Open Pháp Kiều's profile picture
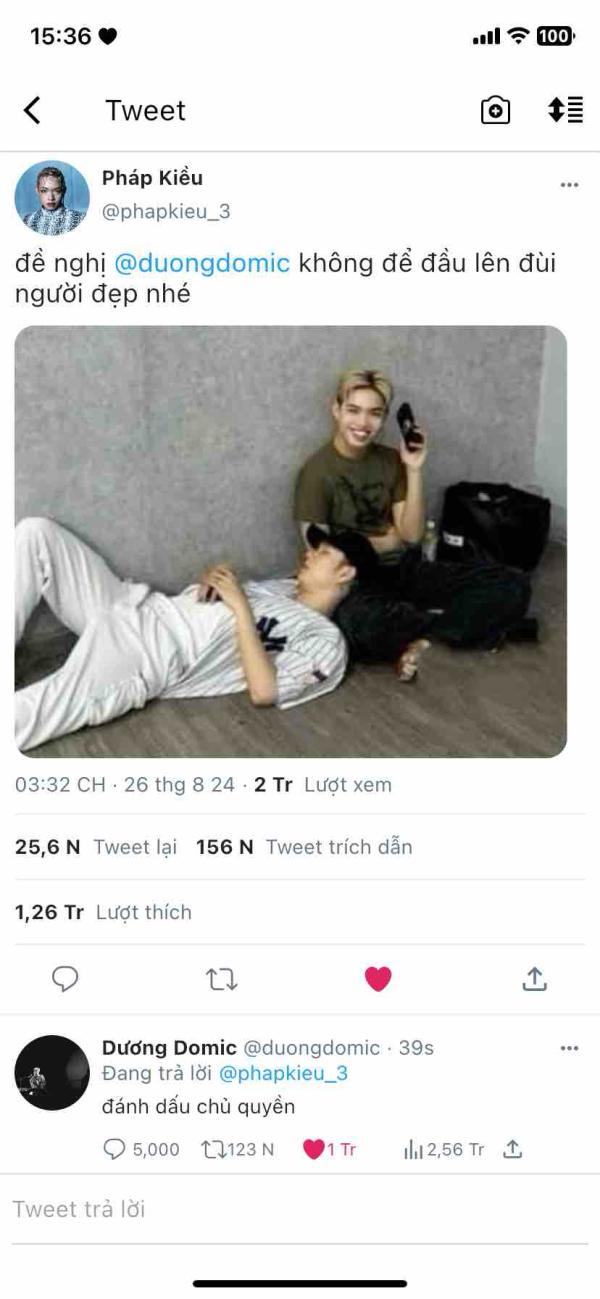The height and width of the screenshot is (1299, 600). coord(52,197)
